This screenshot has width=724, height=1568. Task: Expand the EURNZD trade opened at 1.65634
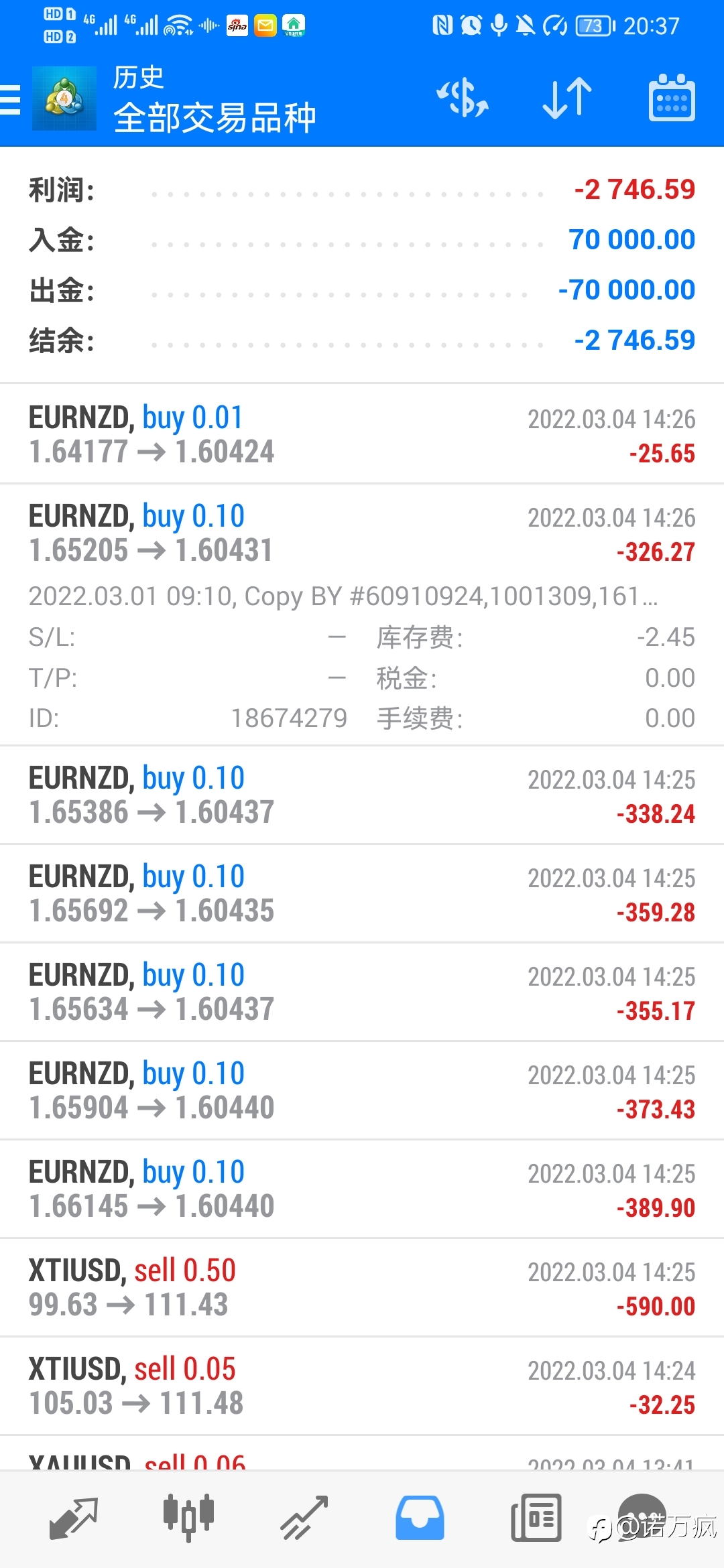[x=362, y=992]
